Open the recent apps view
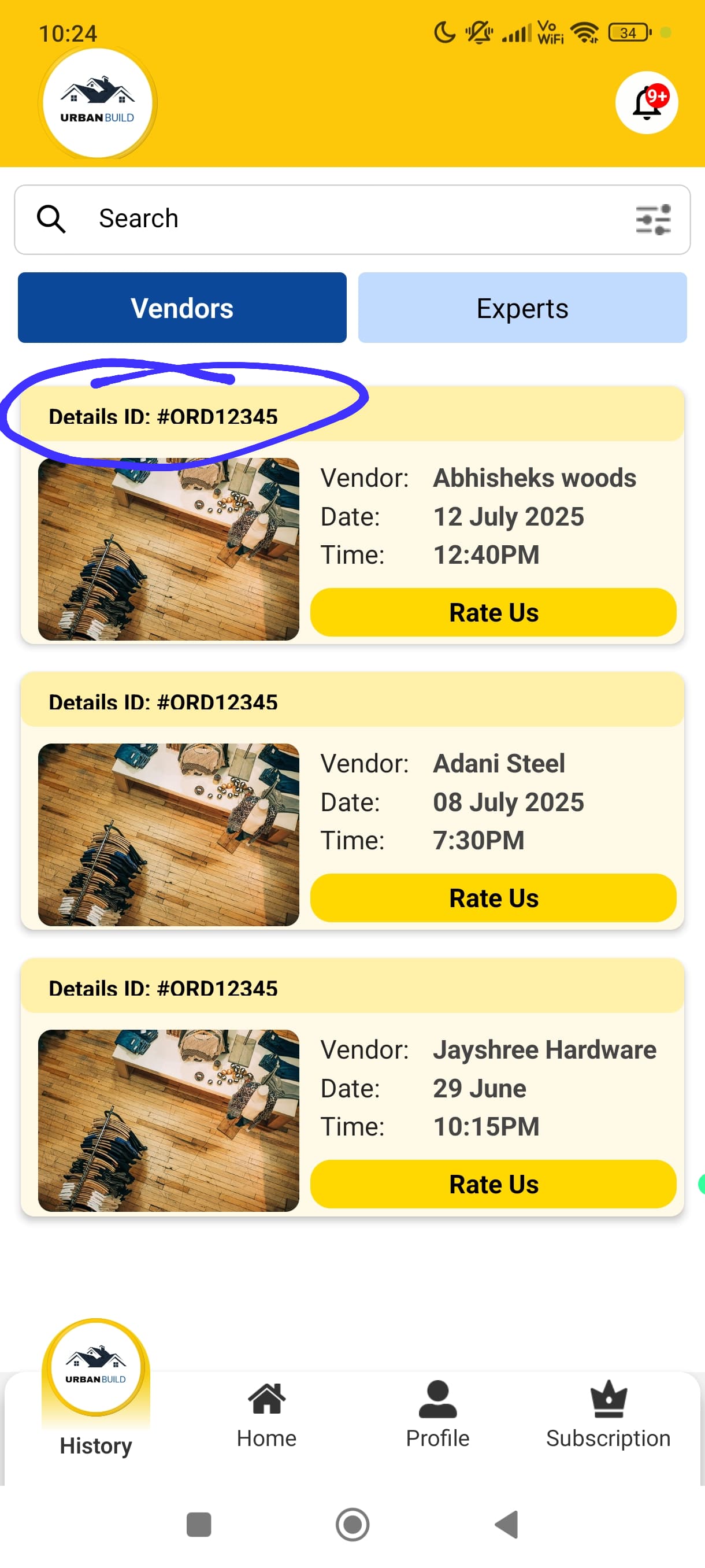This screenshot has width=705, height=1568. click(x=198, y=1524)
